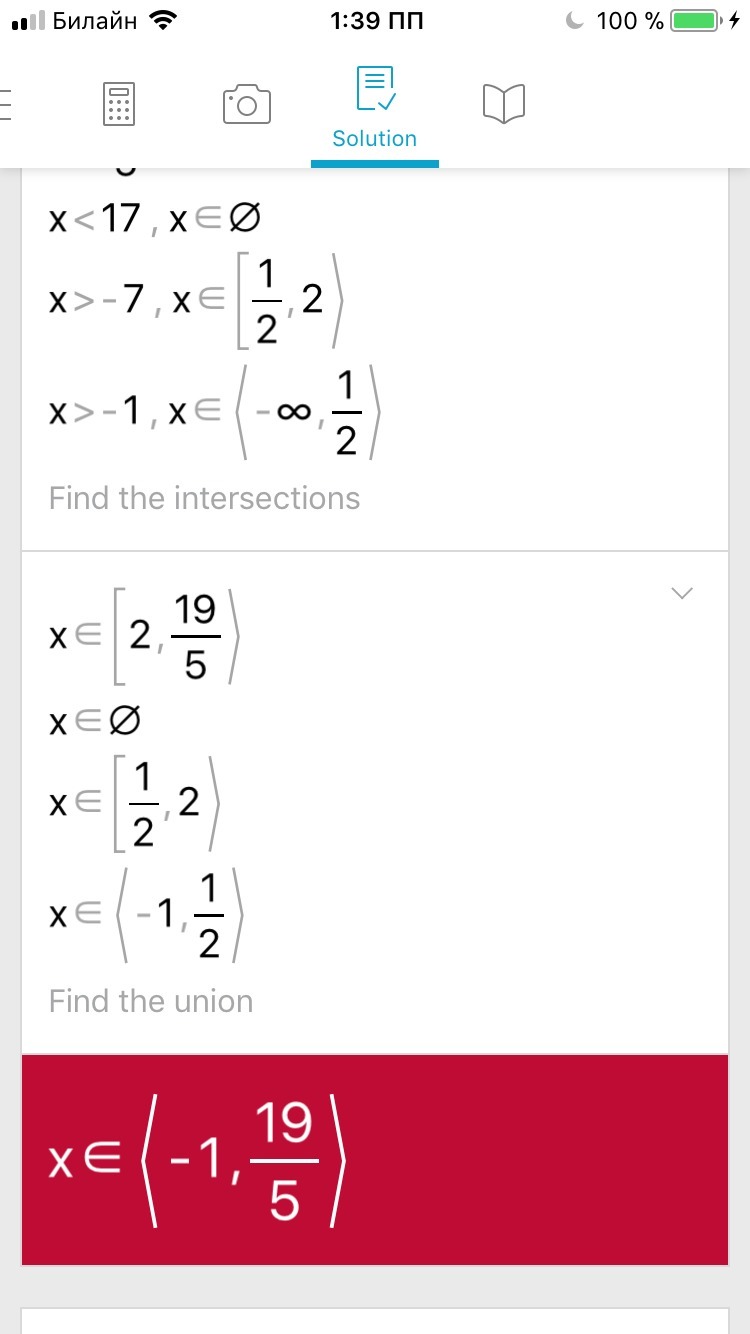Open the hamburger menu
The width and height of the screenshot is (750, 1334).
click(6, 104)
